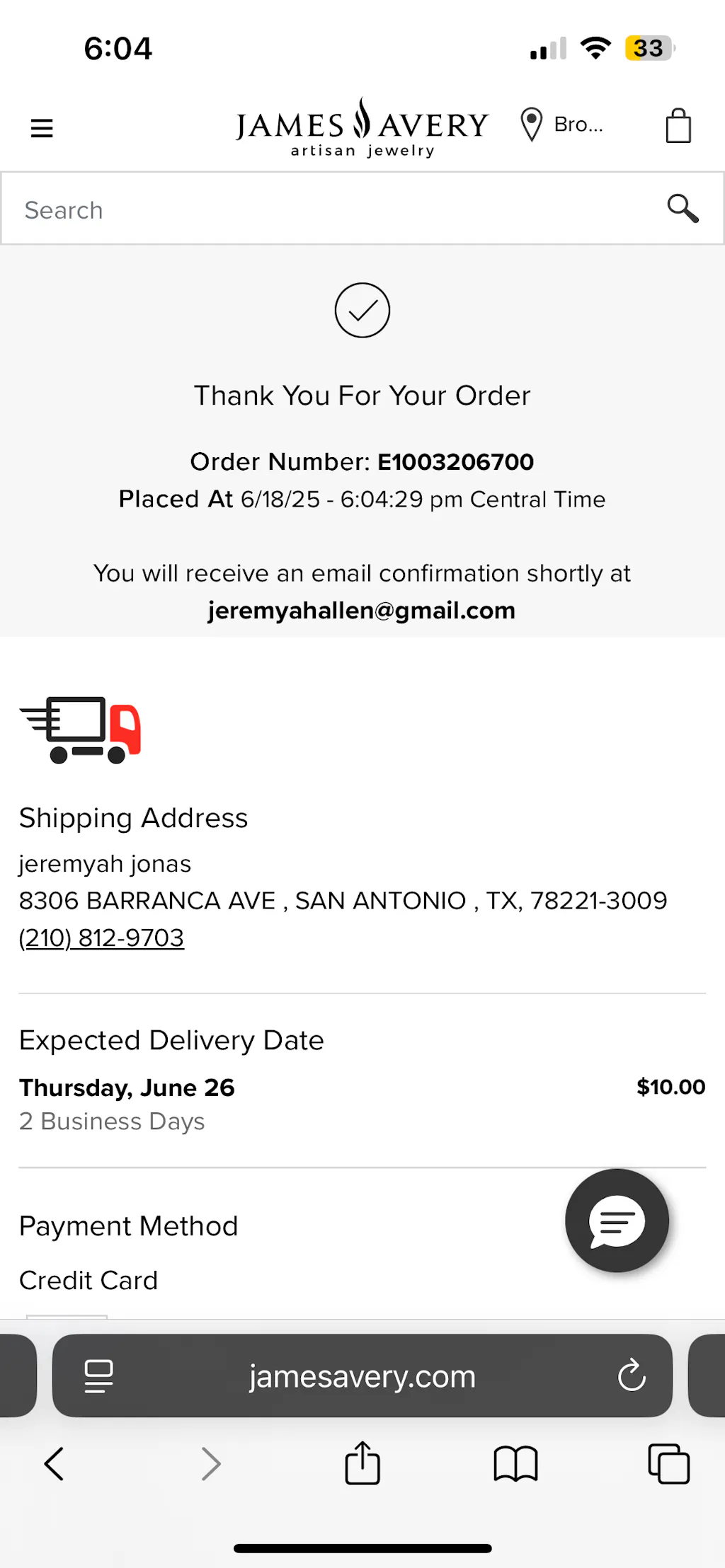
Task: Open Safari bookmarks
Action: pyautogui.click(x=515, y=1464)
